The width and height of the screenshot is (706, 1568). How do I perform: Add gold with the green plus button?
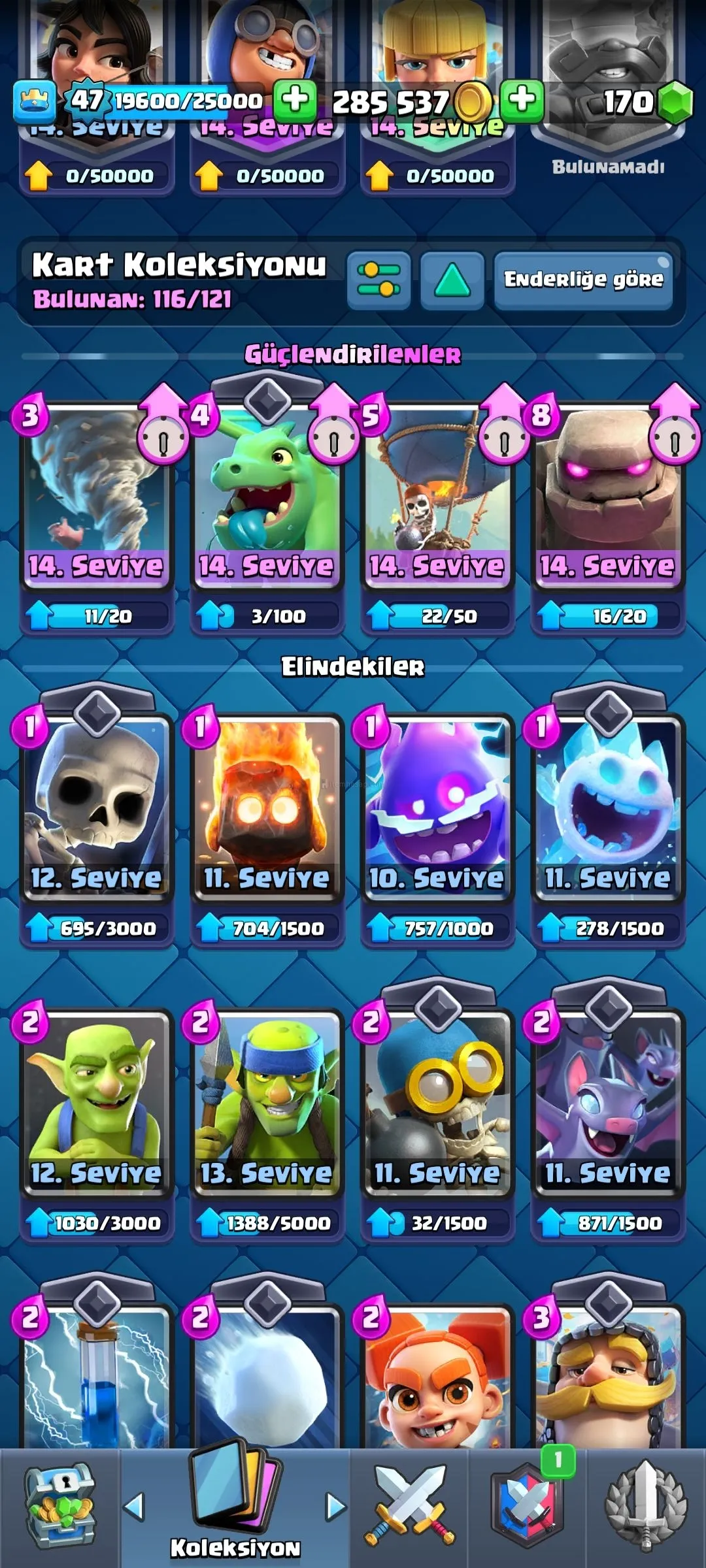pyautogui.click(x=522, y=101)
